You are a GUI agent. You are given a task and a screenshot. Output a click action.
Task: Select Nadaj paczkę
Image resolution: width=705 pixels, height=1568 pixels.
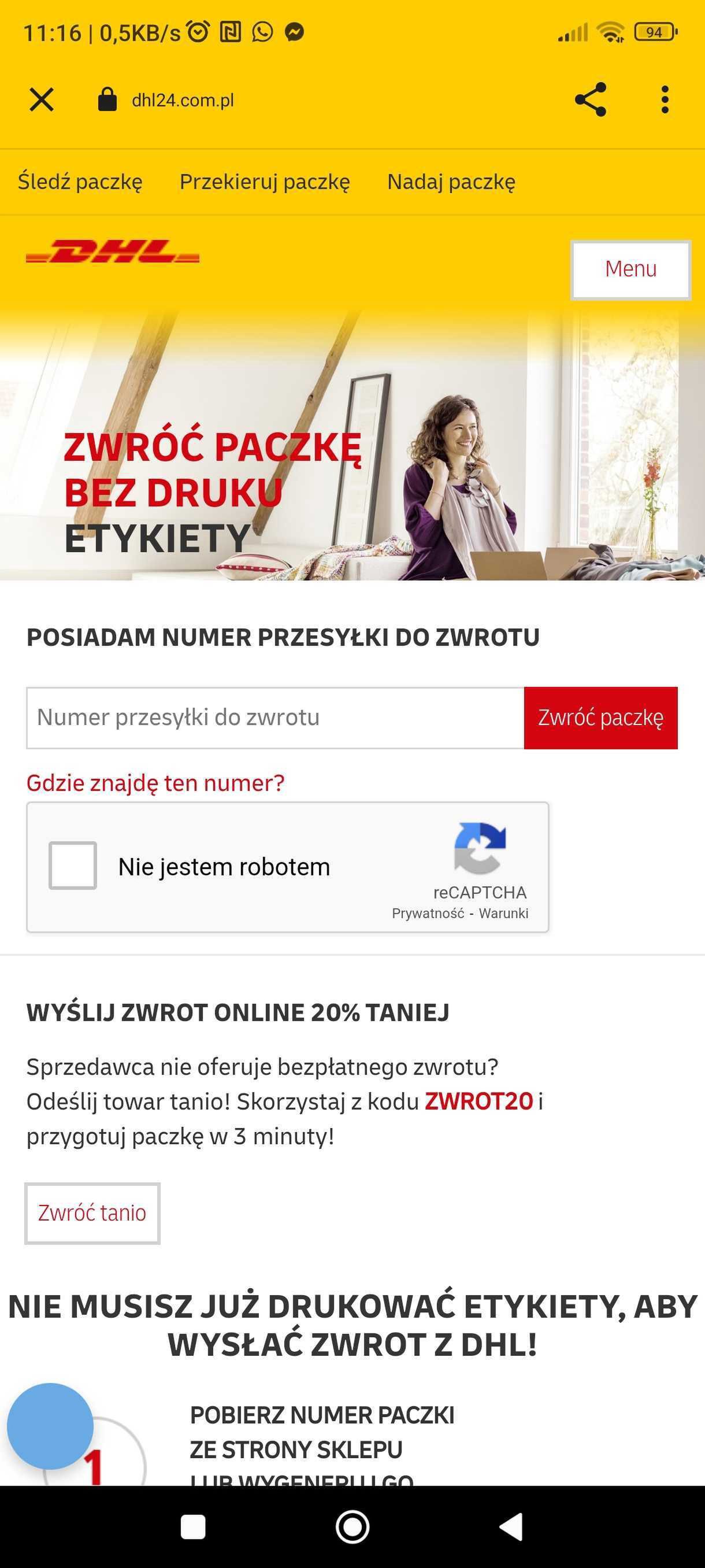click(451, 182)
